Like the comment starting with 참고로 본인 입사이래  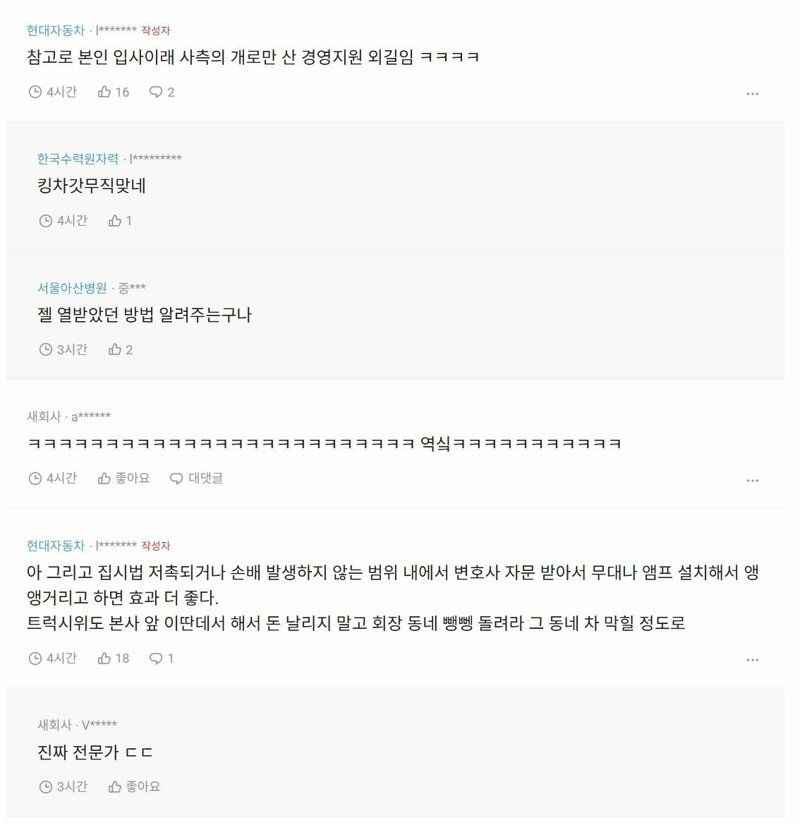coord(113,92)
